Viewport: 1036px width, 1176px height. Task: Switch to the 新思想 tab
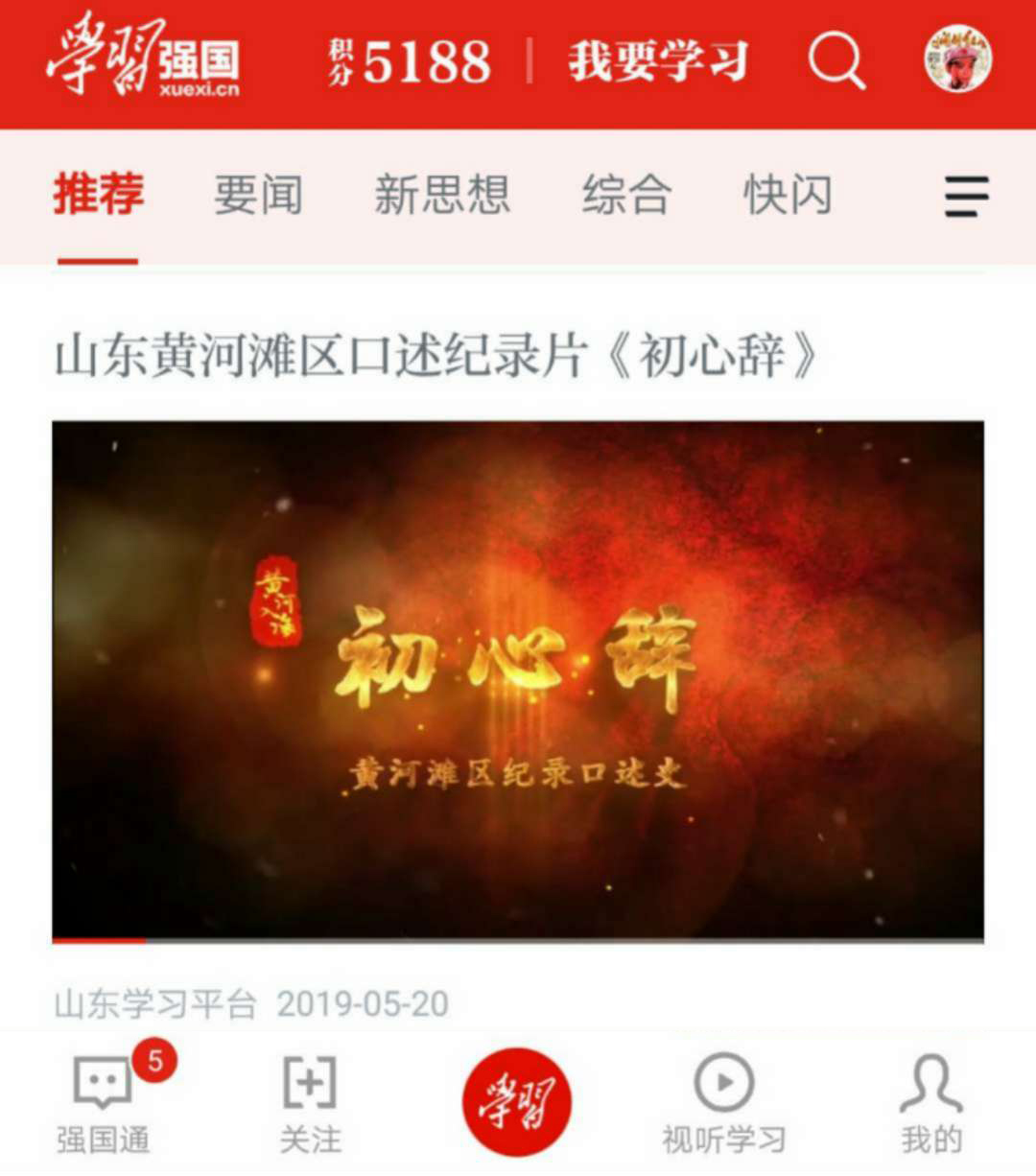[x=441, y=196]
